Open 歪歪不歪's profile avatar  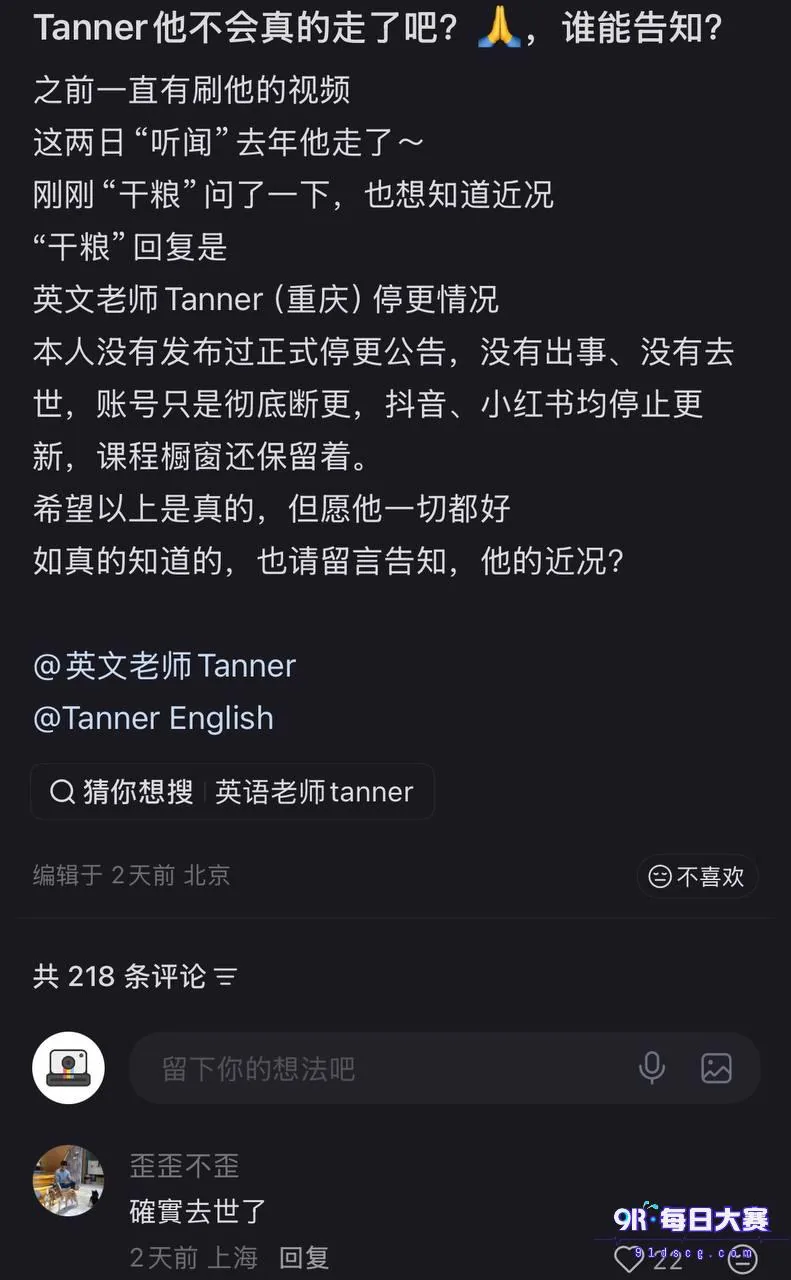pyautogui.click(x=68, y=1180)
